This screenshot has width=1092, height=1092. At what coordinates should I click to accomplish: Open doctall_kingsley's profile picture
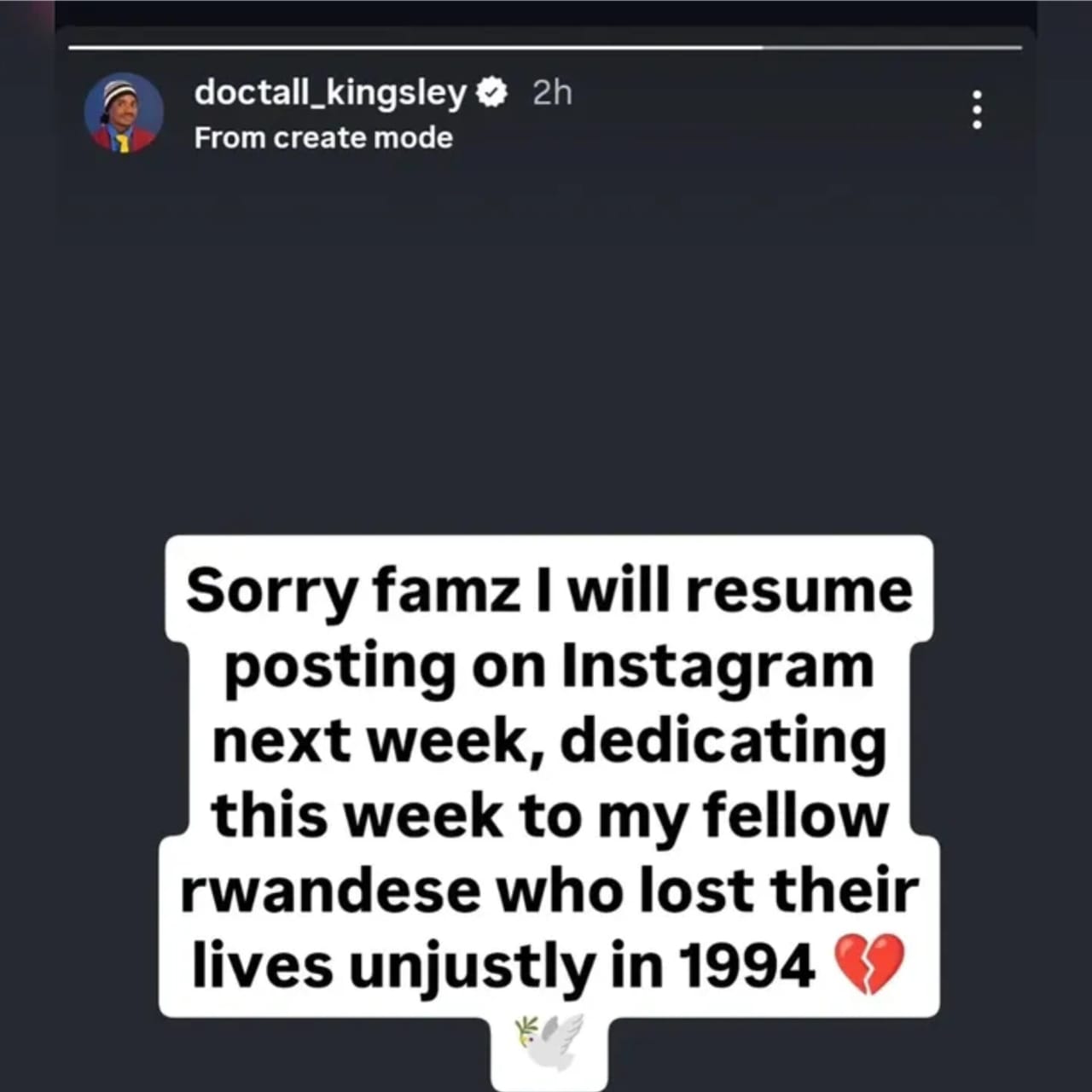click(x=124, y=113)
